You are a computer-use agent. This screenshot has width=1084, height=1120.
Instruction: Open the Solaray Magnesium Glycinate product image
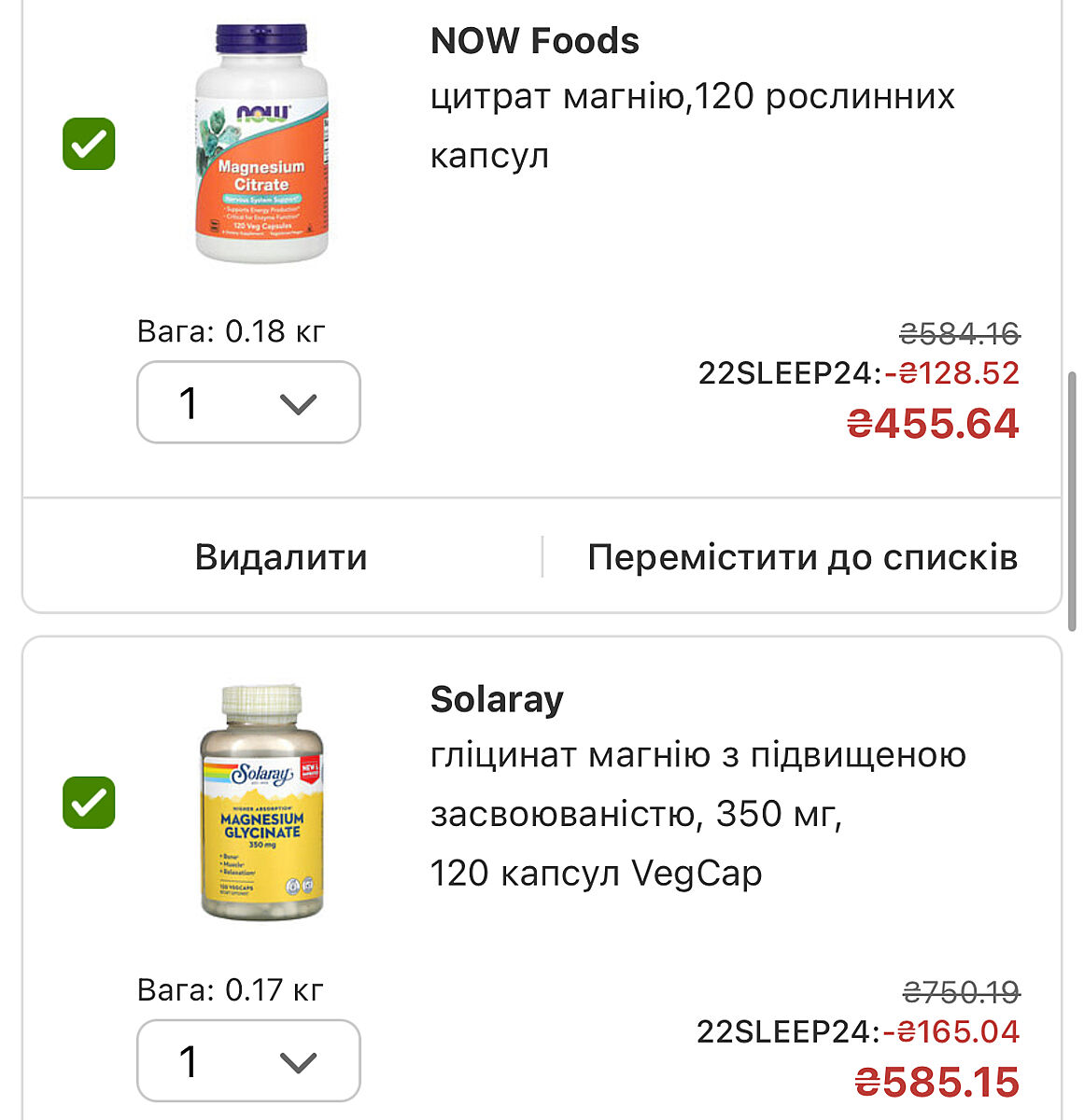pos(261,803)
